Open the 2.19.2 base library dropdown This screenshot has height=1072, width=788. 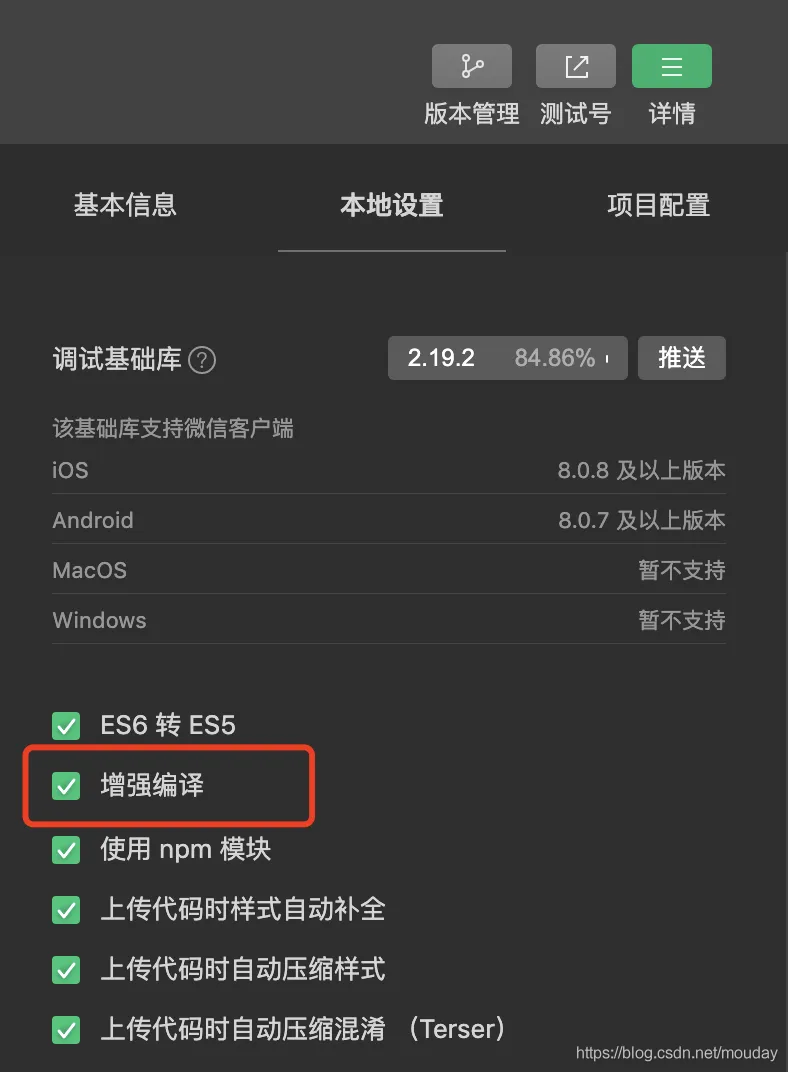click(x=507, y=358)
